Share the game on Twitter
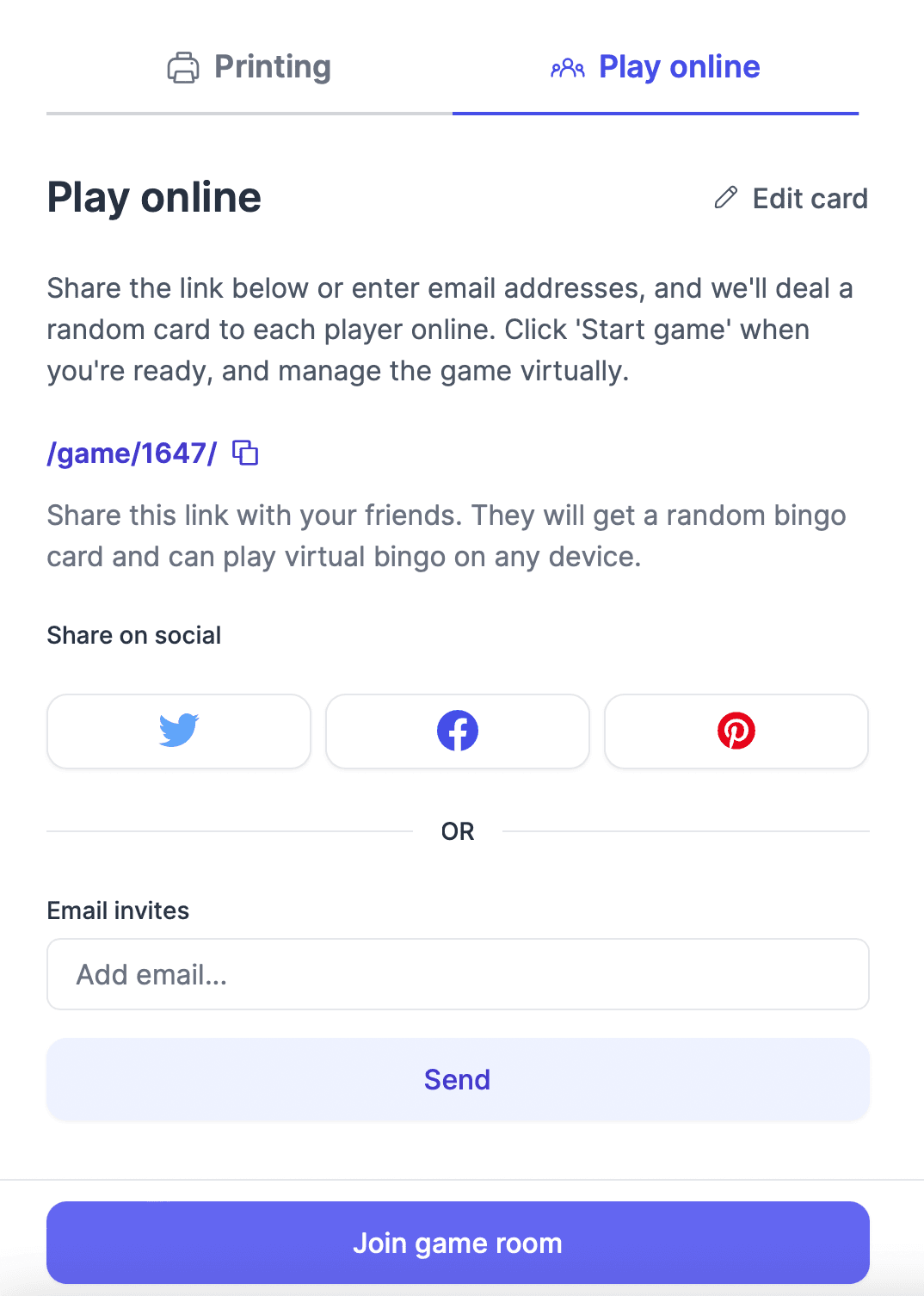 (179, 731)
